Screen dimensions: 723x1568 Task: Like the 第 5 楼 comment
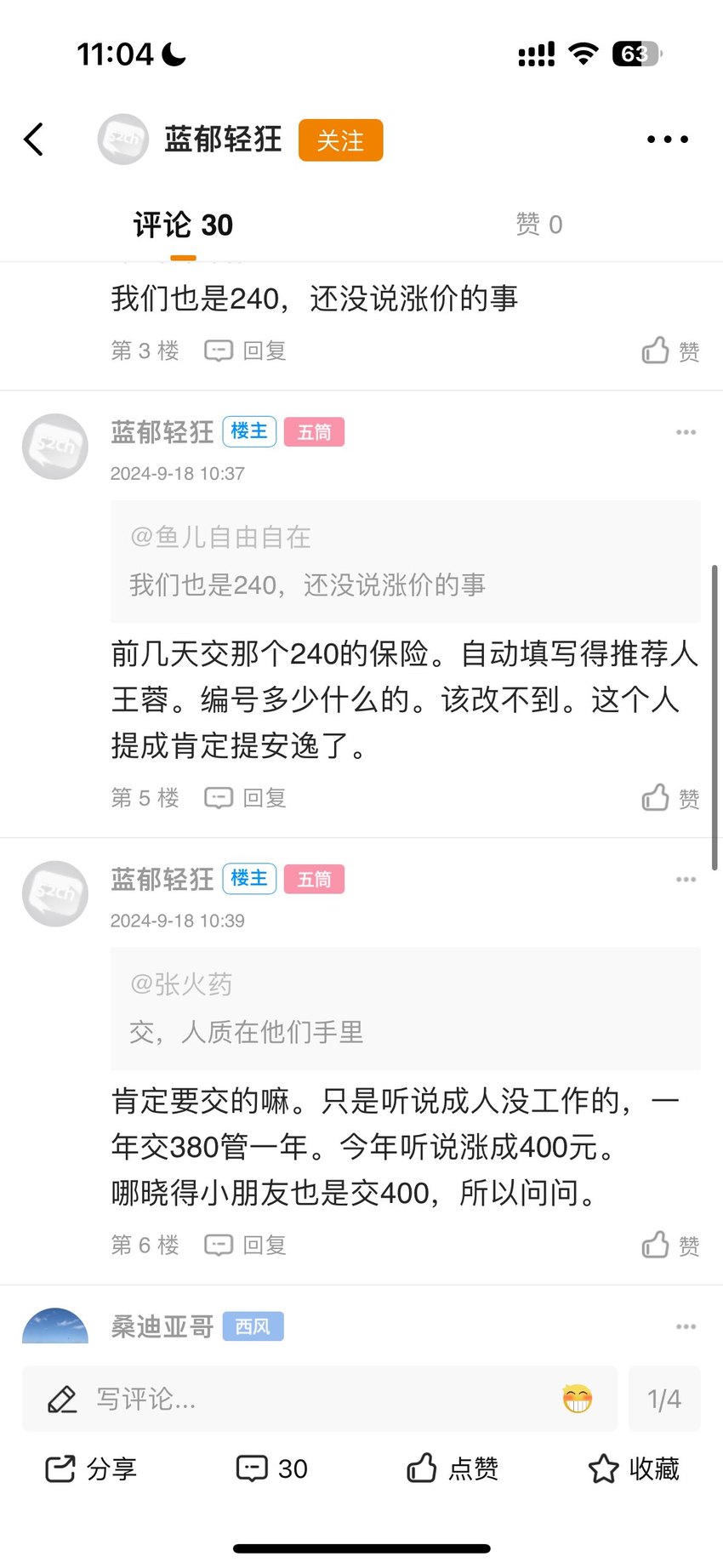670,798
